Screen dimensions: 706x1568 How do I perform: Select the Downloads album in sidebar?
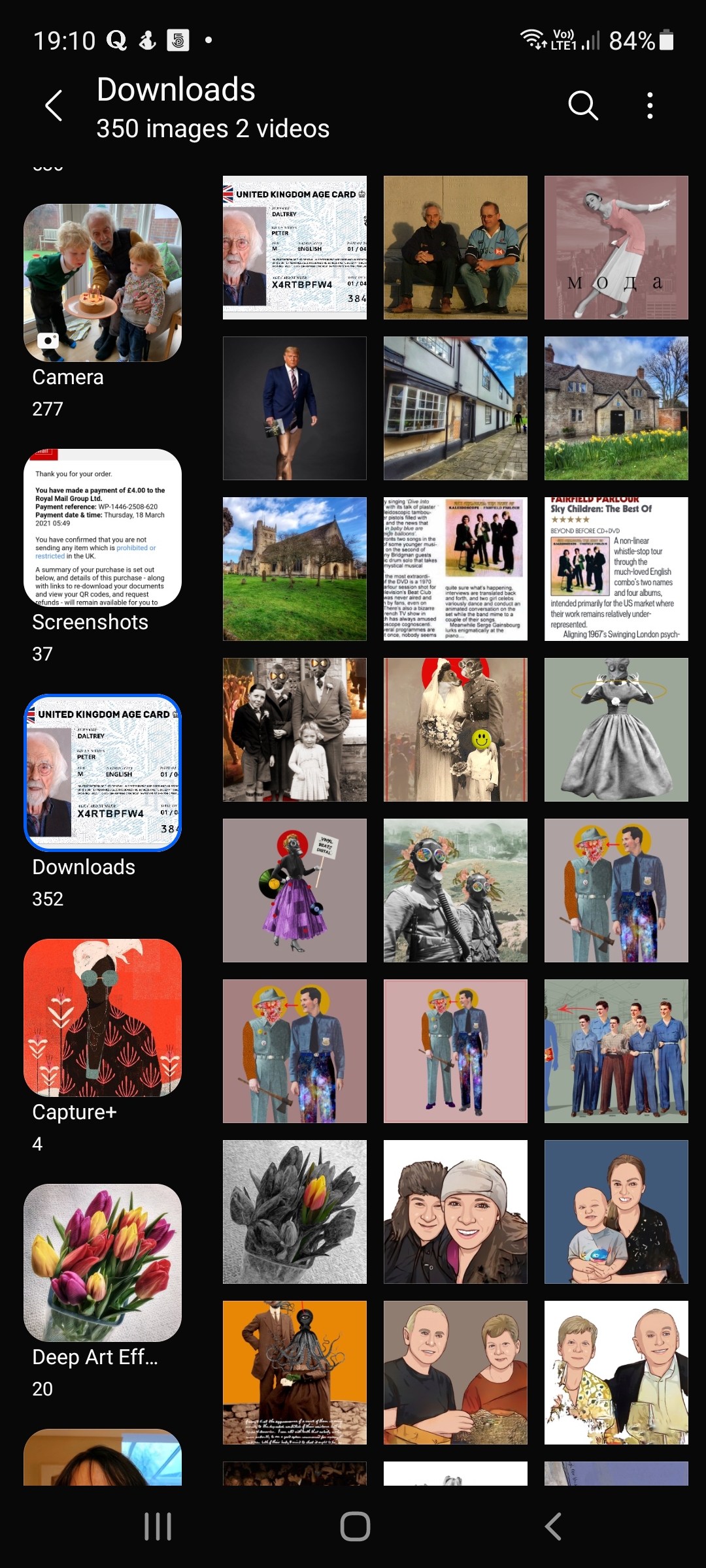pyautogui.click(x=103, y=773)
